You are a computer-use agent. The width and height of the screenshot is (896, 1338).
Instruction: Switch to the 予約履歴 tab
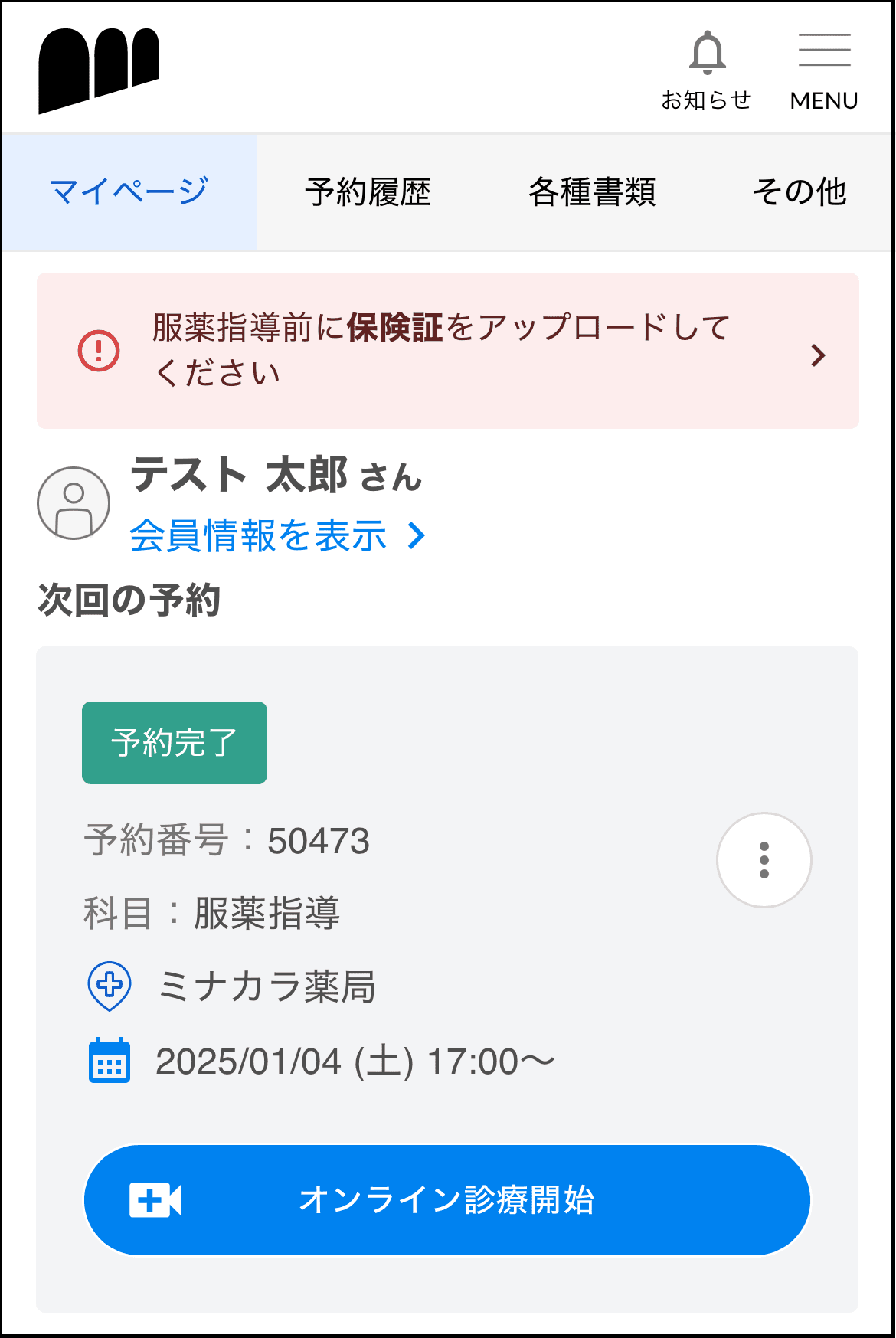pyautogui.click(x=370, y=192)
